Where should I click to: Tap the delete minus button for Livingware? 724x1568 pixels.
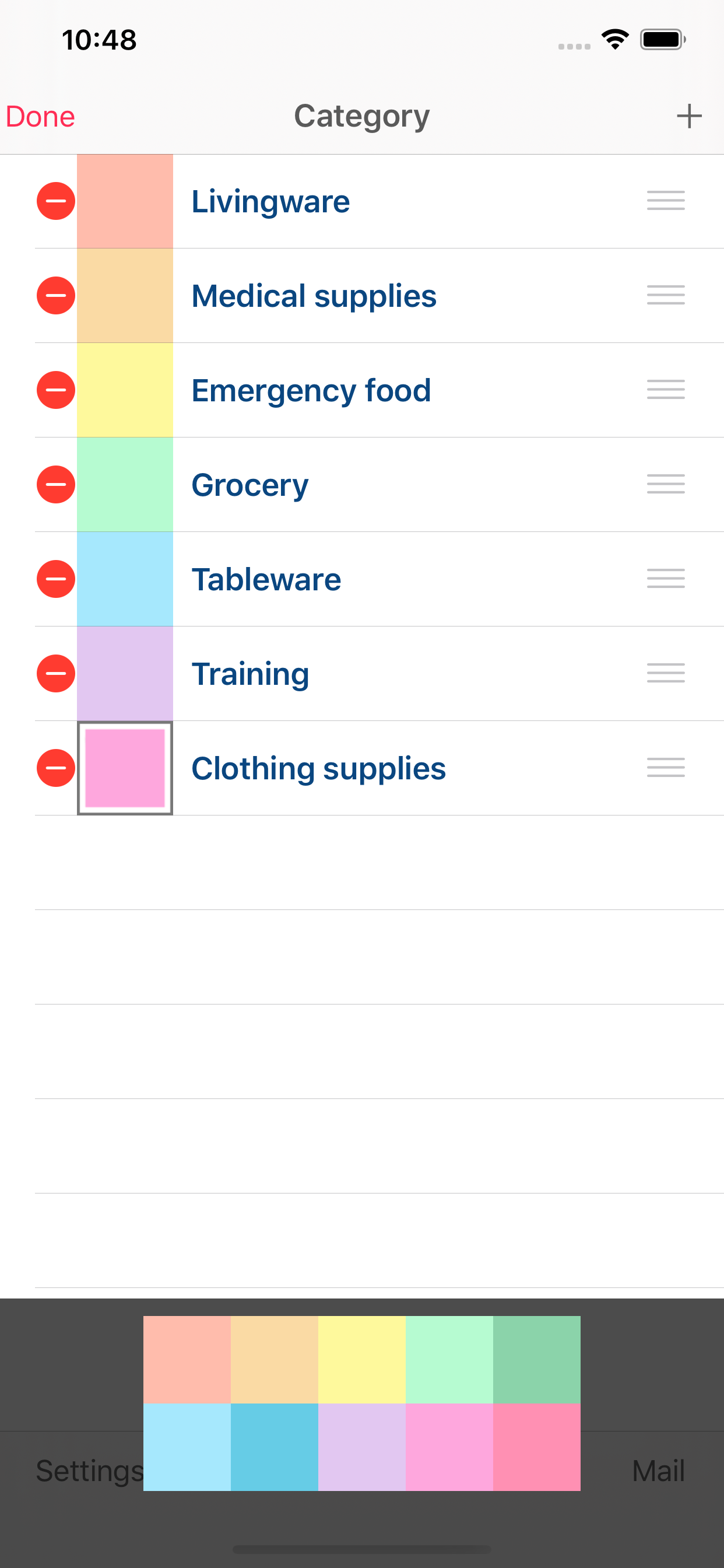click(55, 201)
